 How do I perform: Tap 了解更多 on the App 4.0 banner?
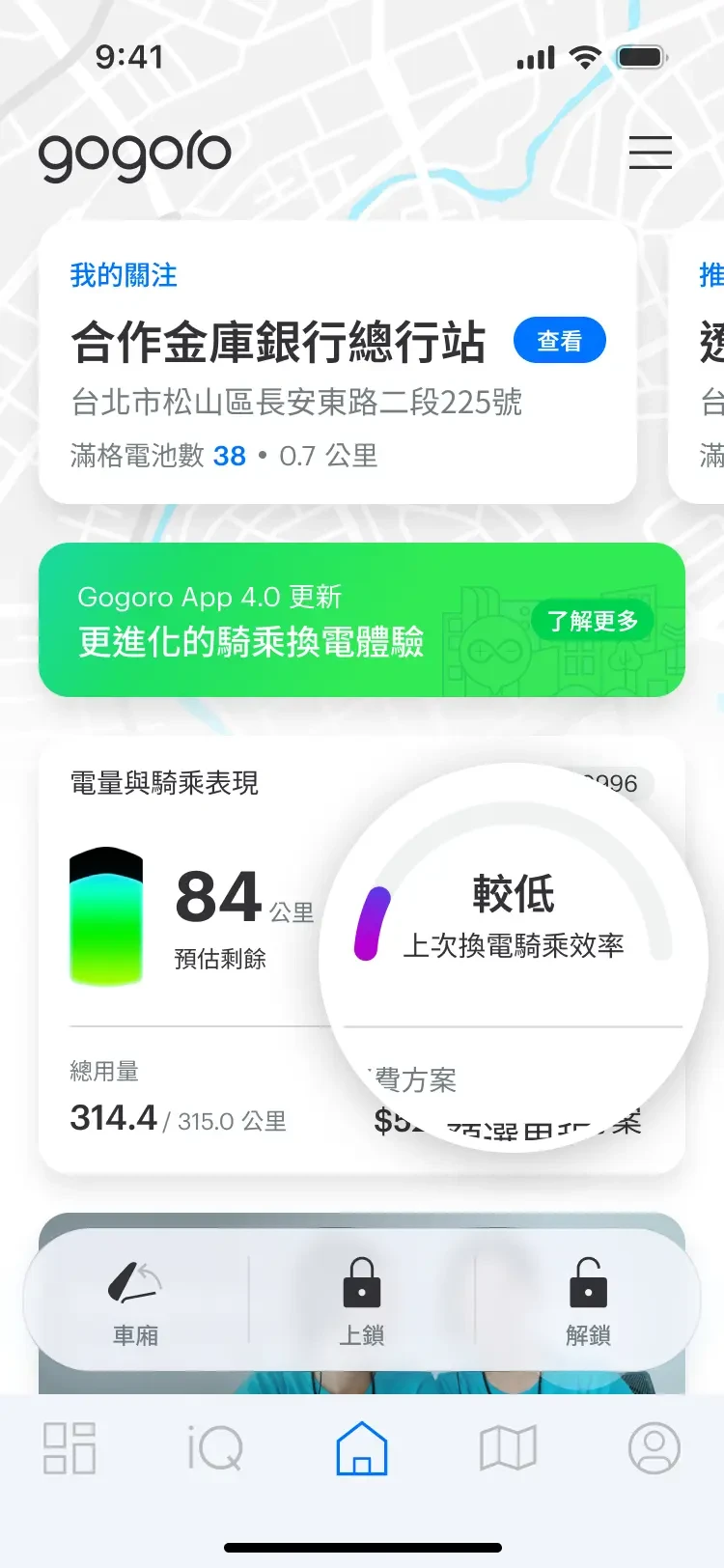click(x=592, y=621)
